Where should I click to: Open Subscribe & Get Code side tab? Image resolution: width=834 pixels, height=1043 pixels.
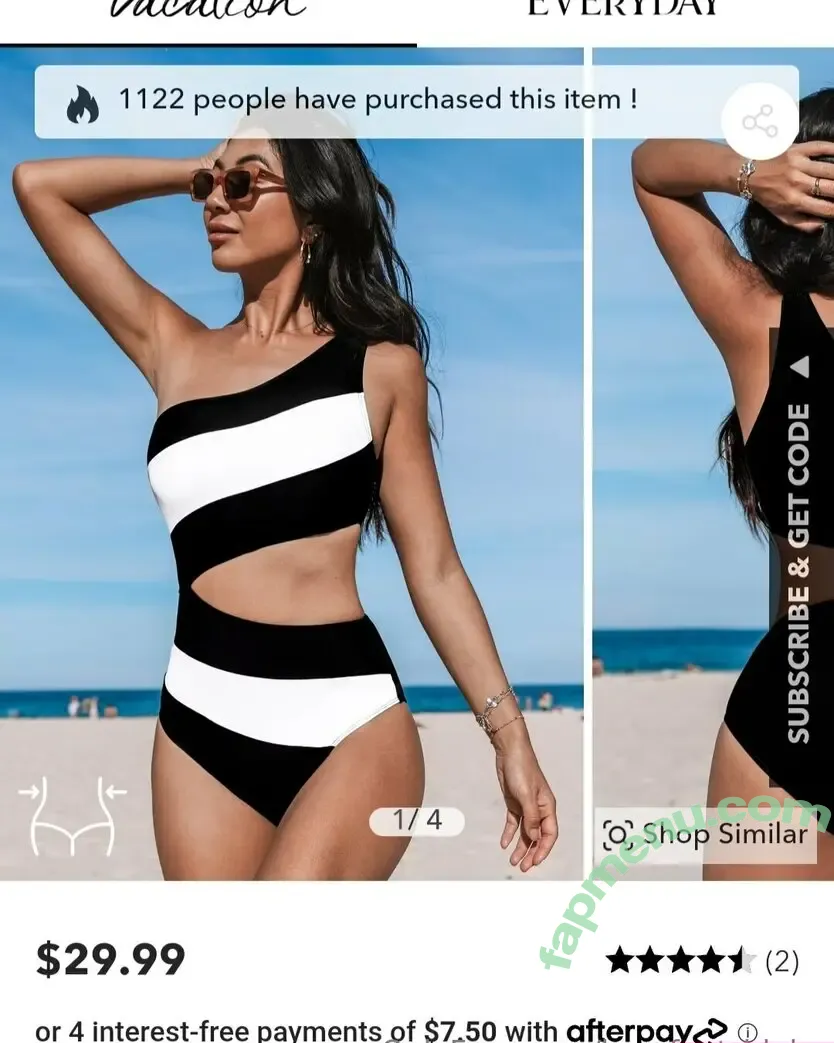(x=799, y=560)
